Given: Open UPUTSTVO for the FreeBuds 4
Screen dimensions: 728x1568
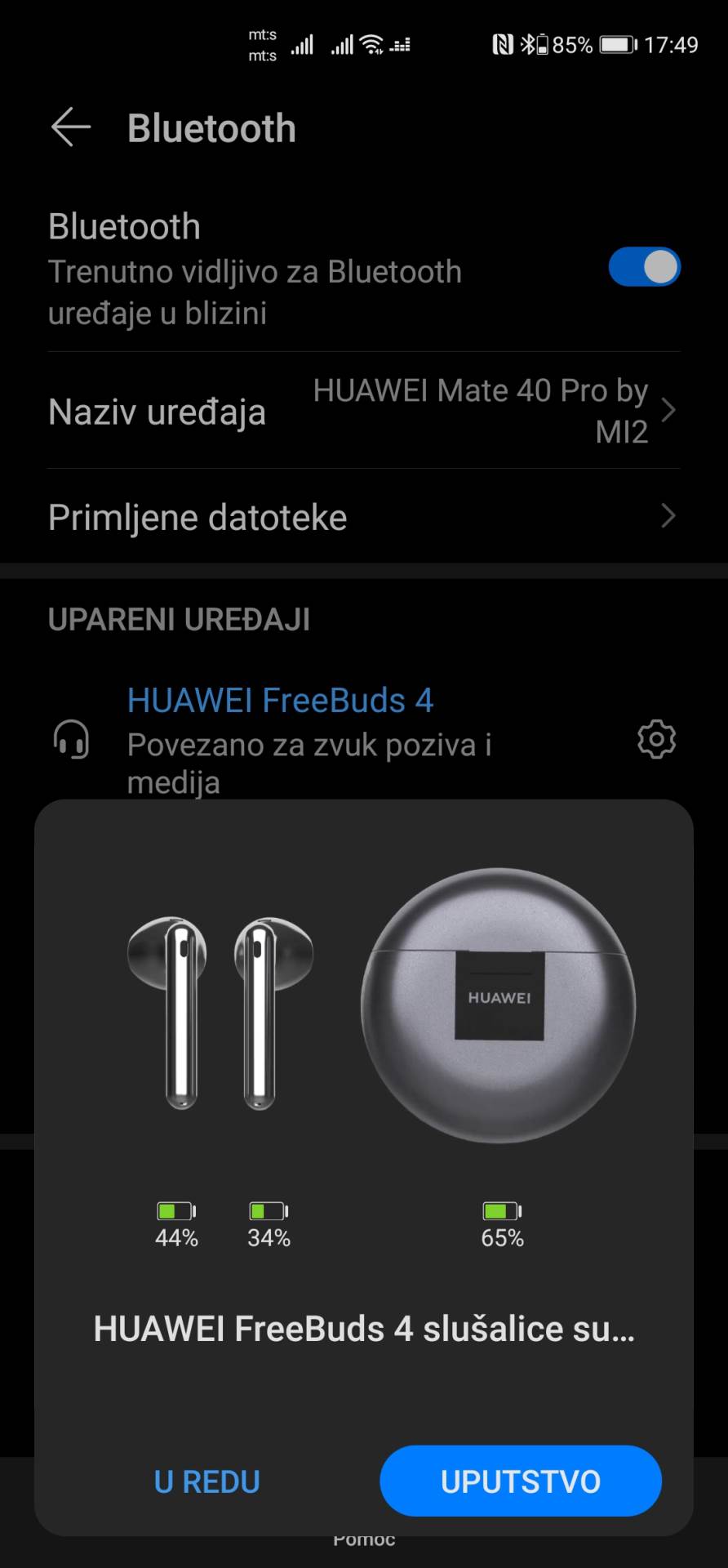Looking at the screenshot, I should (x=520, y=1481).
